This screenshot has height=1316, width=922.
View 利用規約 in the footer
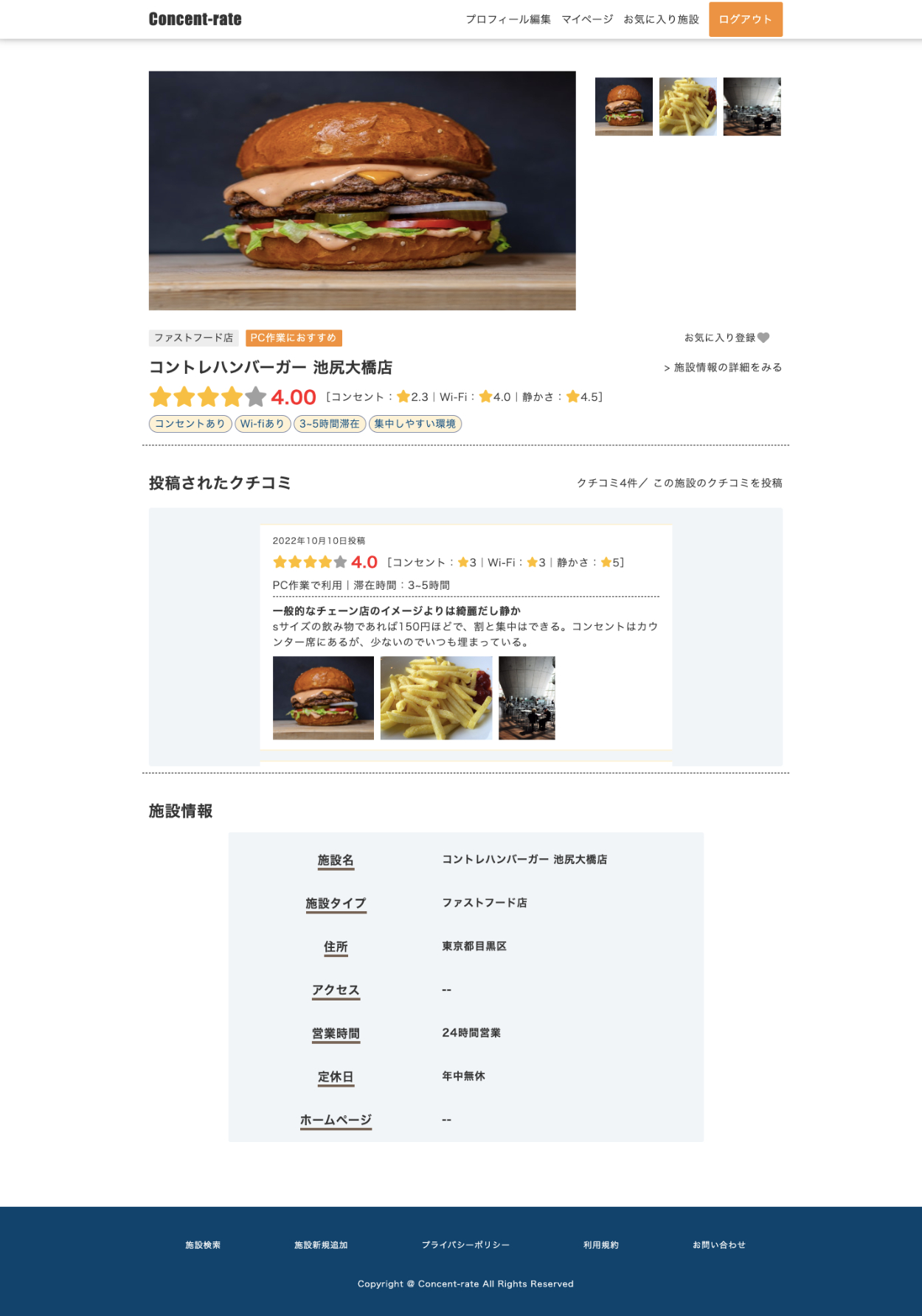[601, 1244]
